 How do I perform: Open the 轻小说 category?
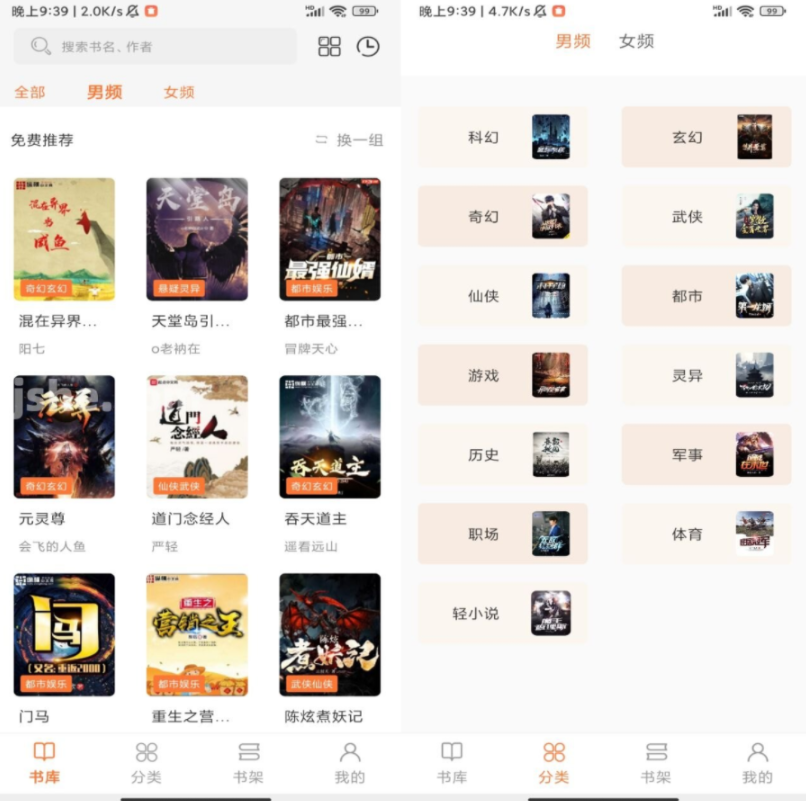pyautogui.click(x=503, y=613)
